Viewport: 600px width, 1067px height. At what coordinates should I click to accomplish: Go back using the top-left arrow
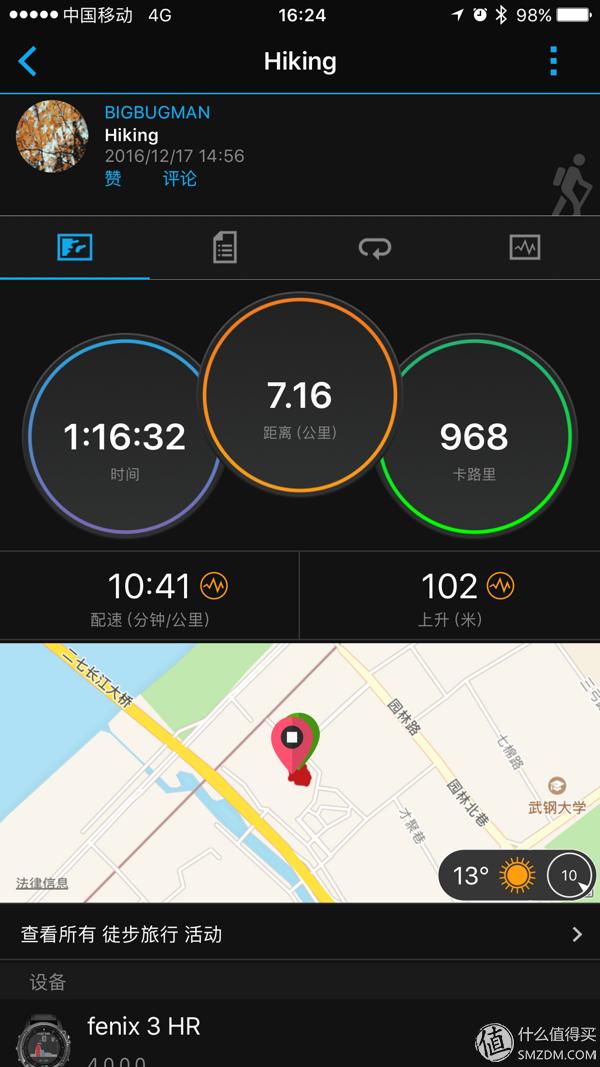28,61
